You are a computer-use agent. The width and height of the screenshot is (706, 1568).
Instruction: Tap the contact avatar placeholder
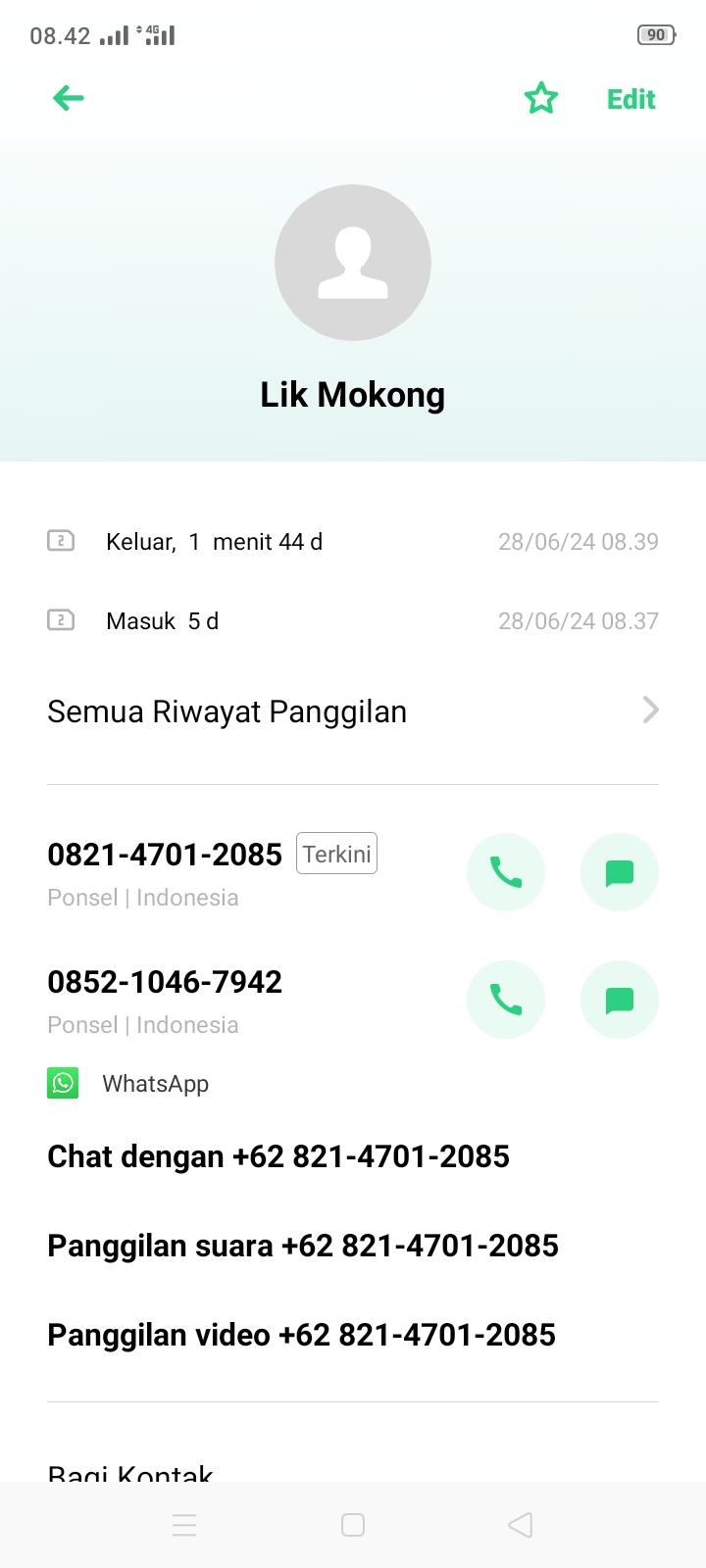tap(353, 262)
